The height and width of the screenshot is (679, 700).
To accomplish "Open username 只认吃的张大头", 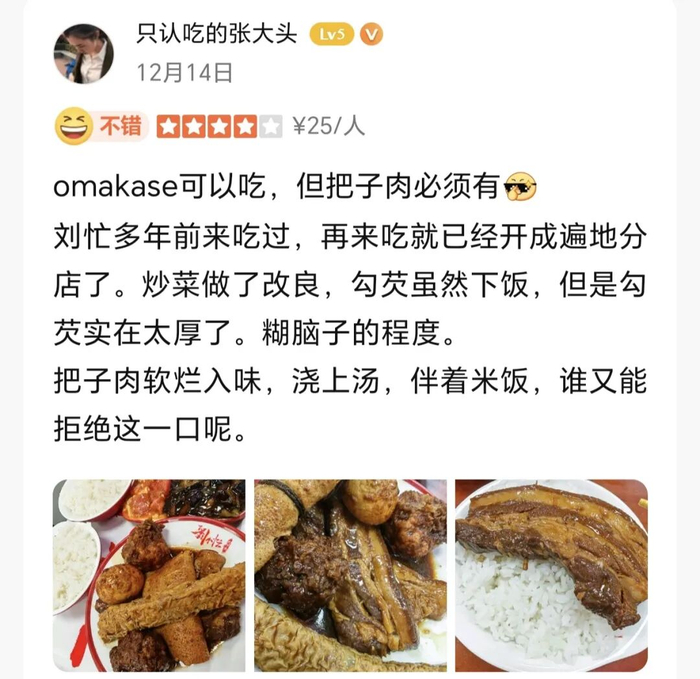I will tap(217, 34).
